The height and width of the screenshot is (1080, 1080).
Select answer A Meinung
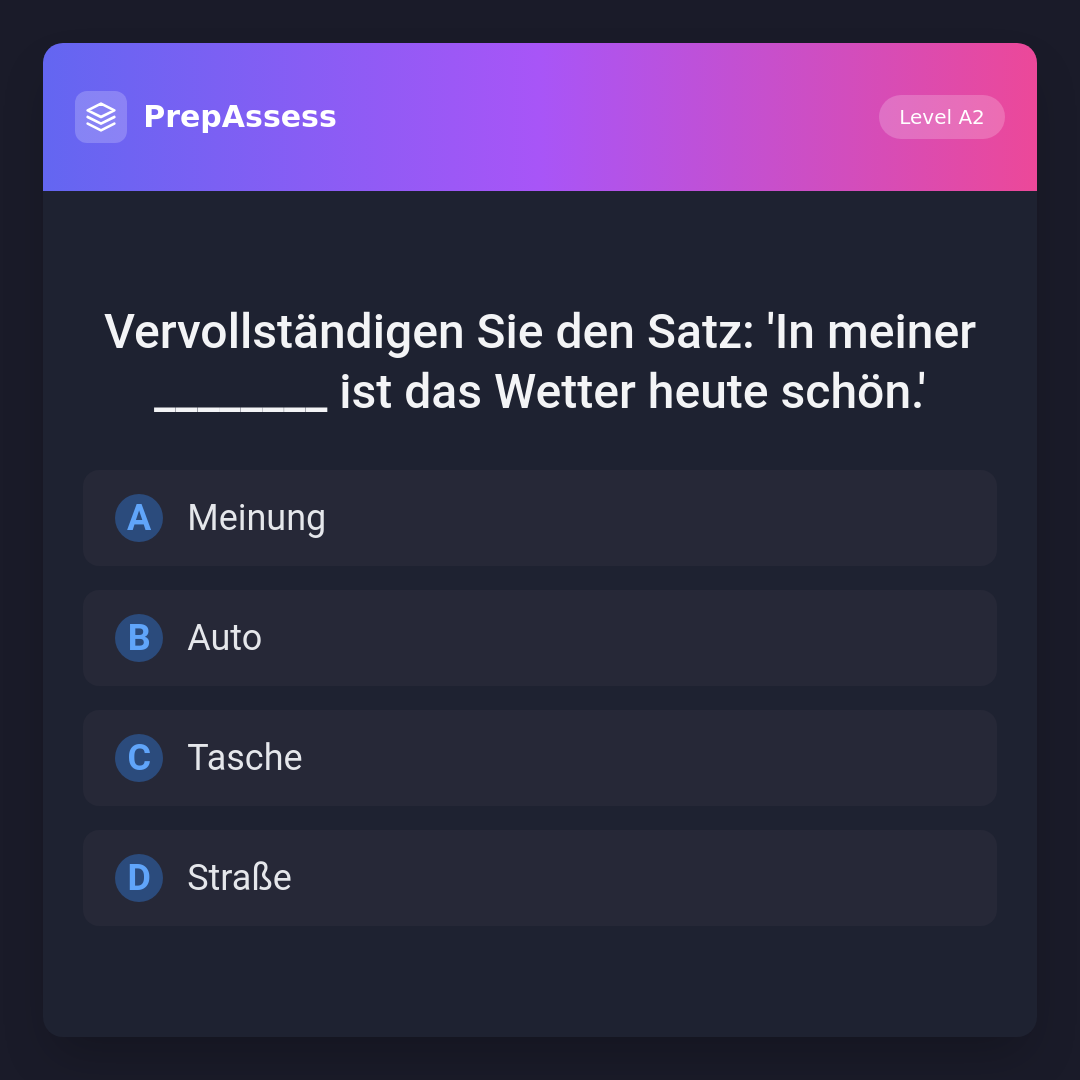click(540, 518)
